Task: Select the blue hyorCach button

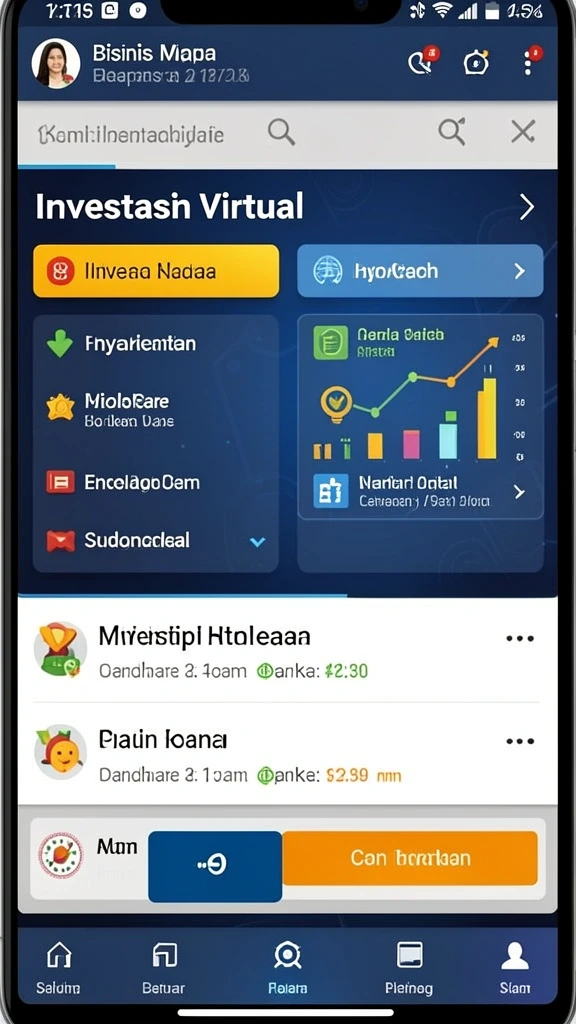Action: [x=420, y=271]
